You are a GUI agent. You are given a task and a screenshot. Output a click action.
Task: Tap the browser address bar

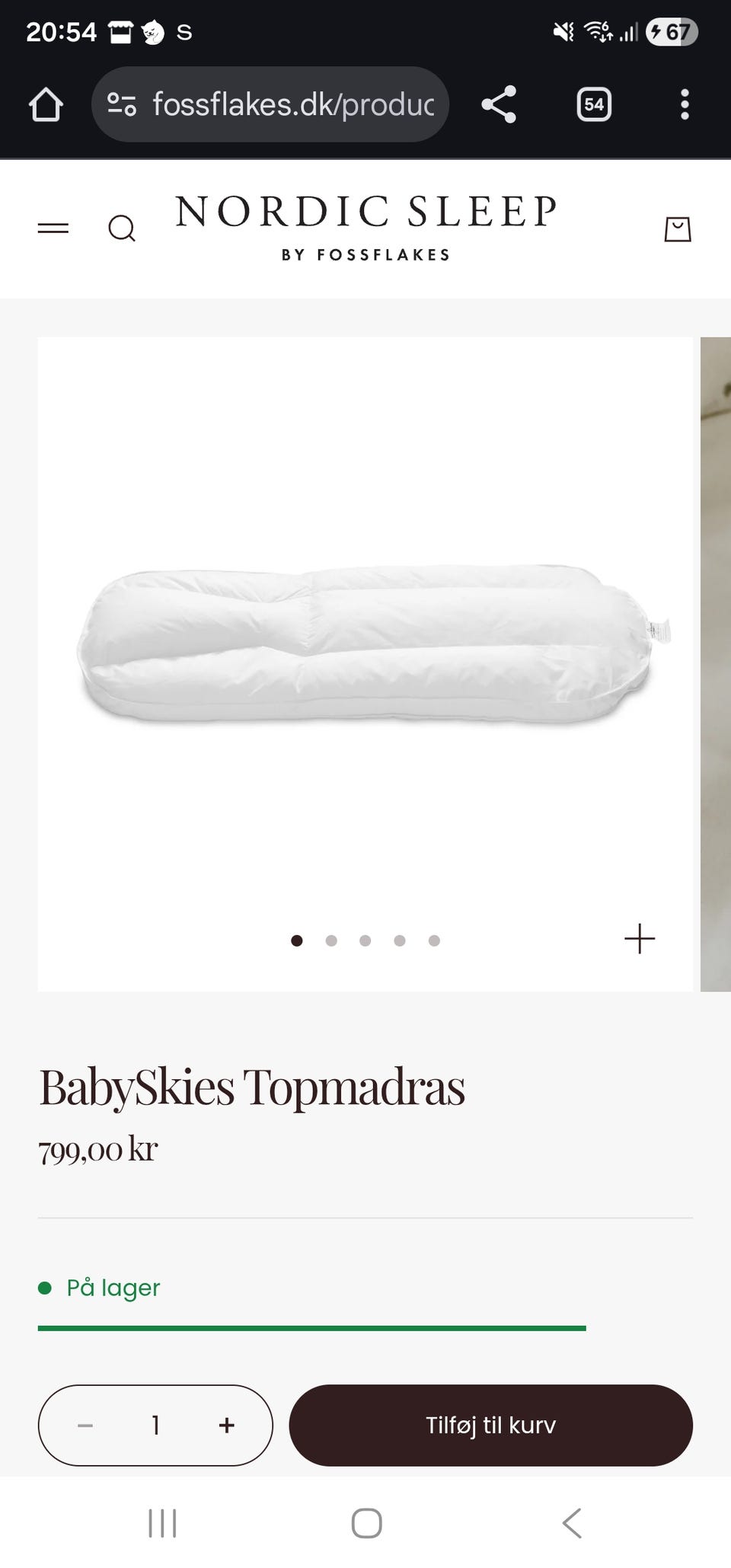pos(270,104)
